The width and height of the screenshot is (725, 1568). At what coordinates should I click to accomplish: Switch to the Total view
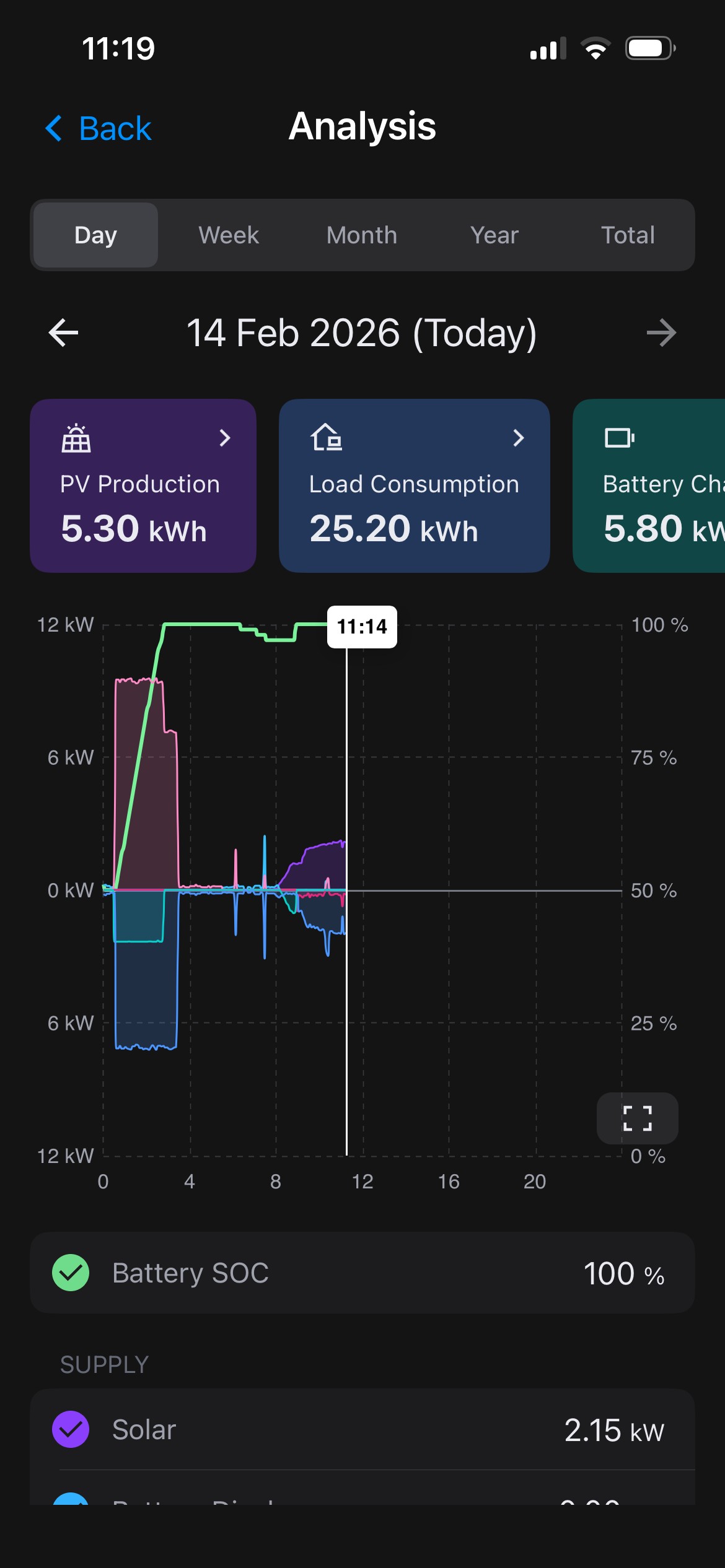(628, 235)
